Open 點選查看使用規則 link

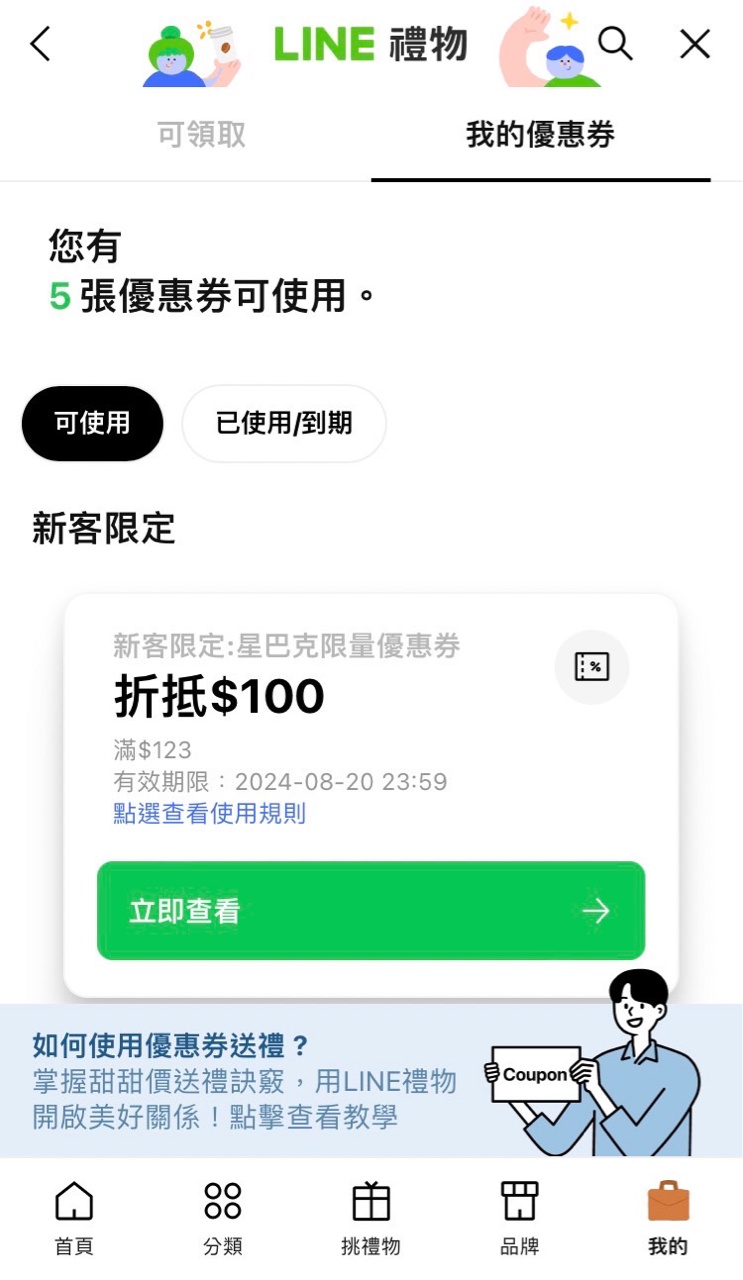pos(210,814)
